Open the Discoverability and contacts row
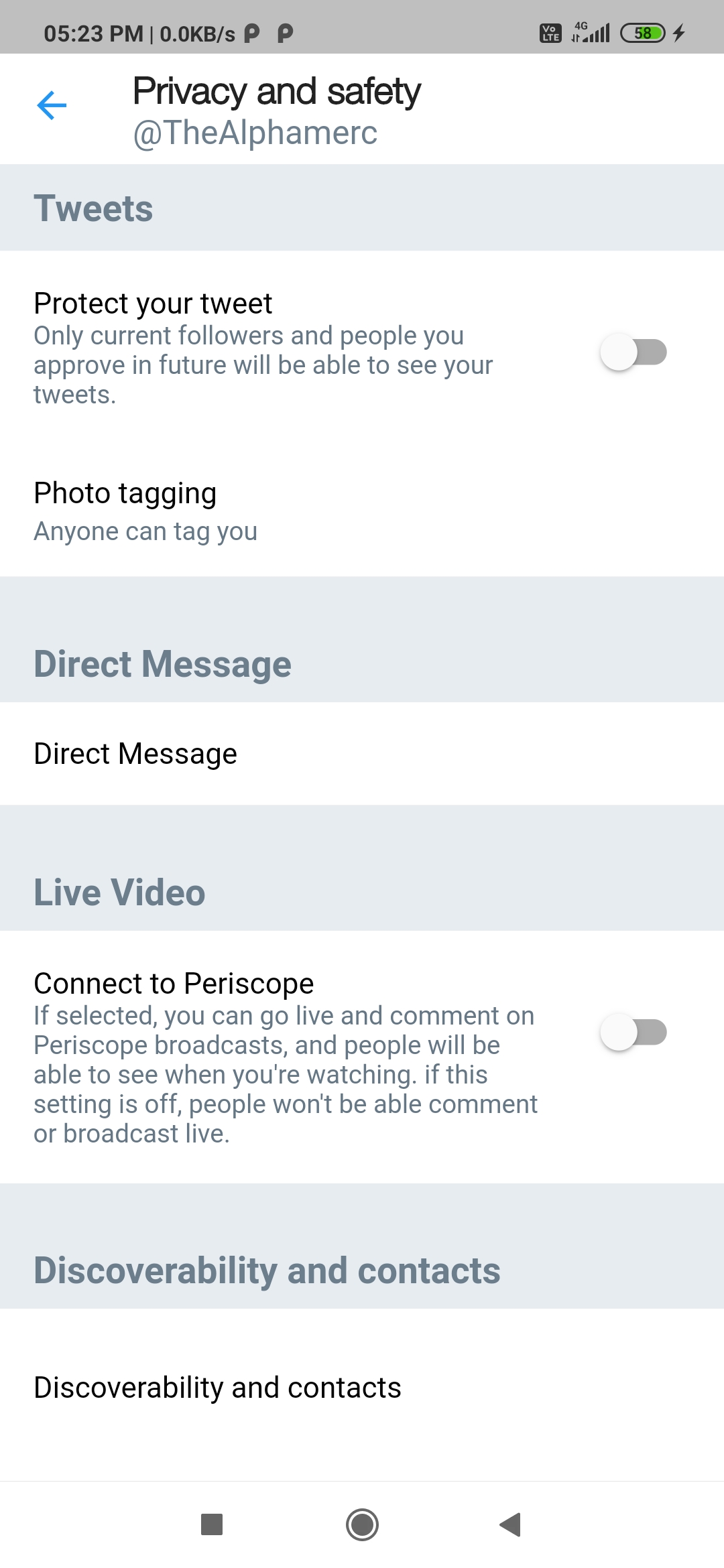724x1568 pixels. pyautogui.click(x=362, y=1388)
